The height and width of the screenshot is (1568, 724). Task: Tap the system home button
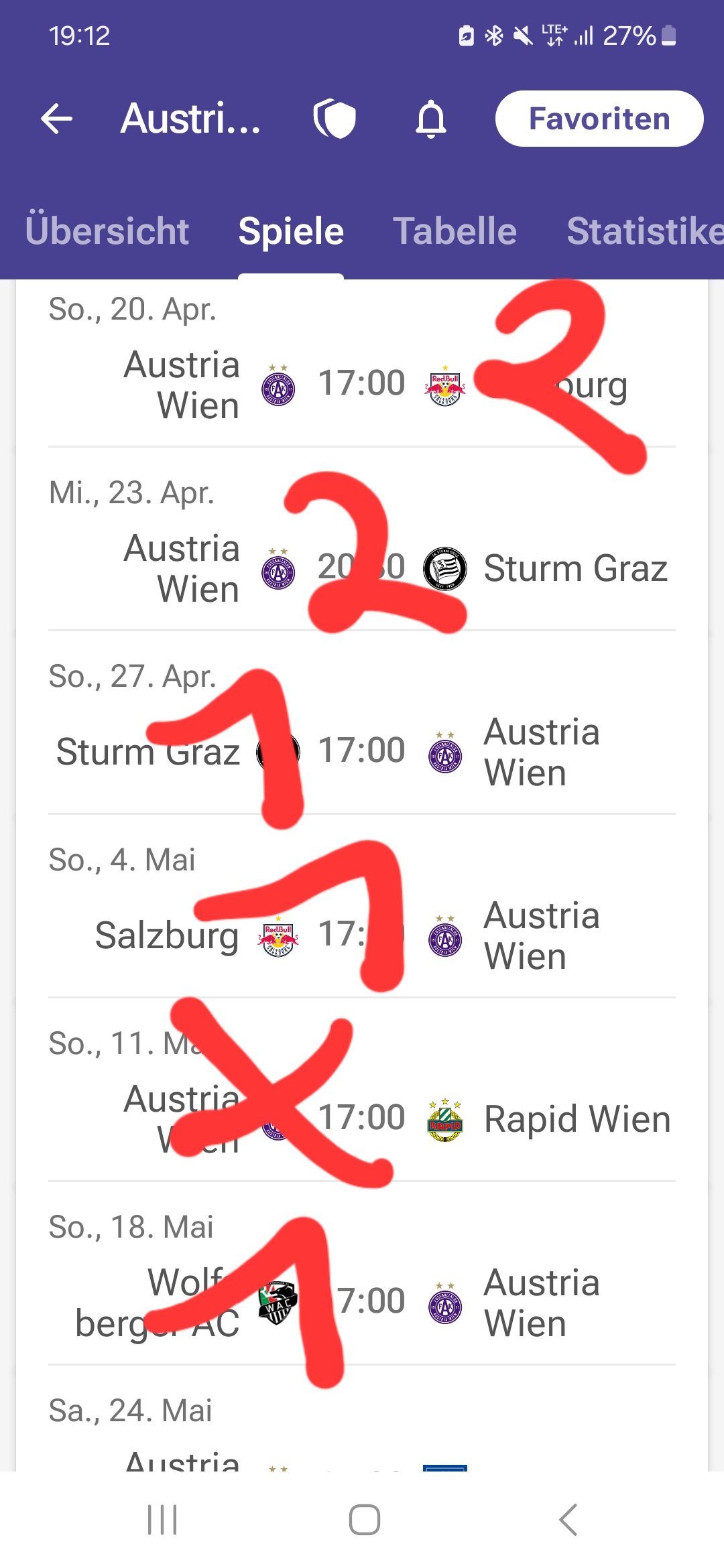[x=364, y=1519]
